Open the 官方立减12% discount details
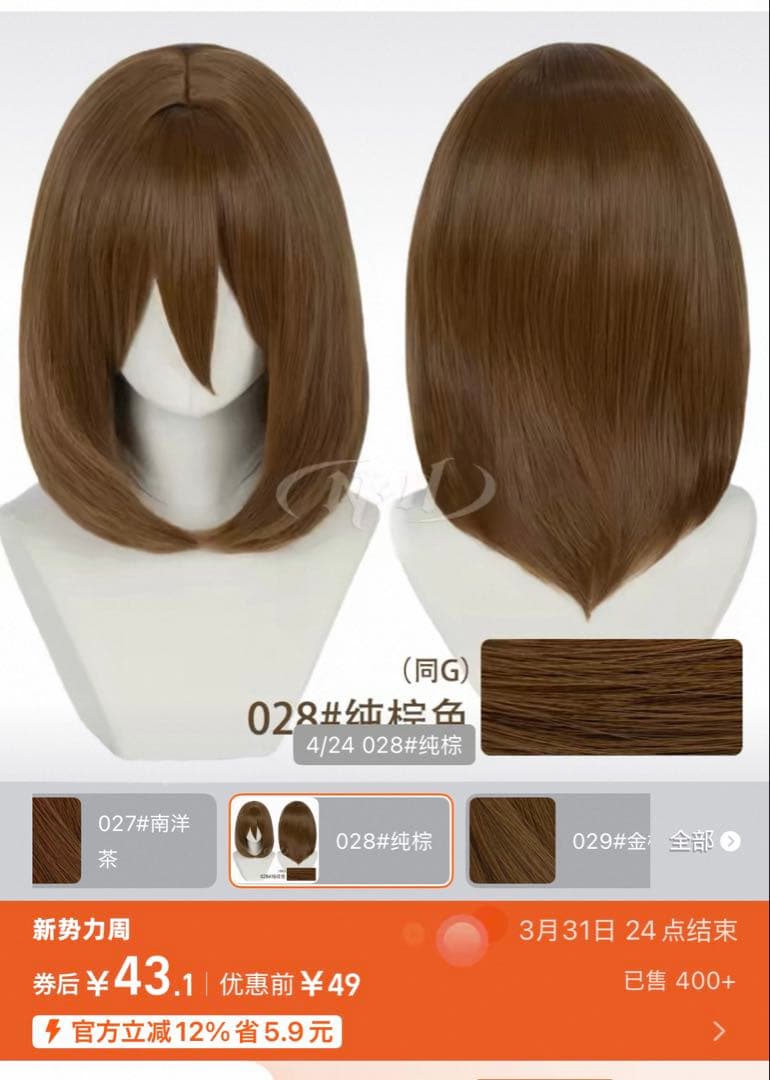Image resolution: width=770 pixels, height=1080 pixels. (x=187, y=1031)
